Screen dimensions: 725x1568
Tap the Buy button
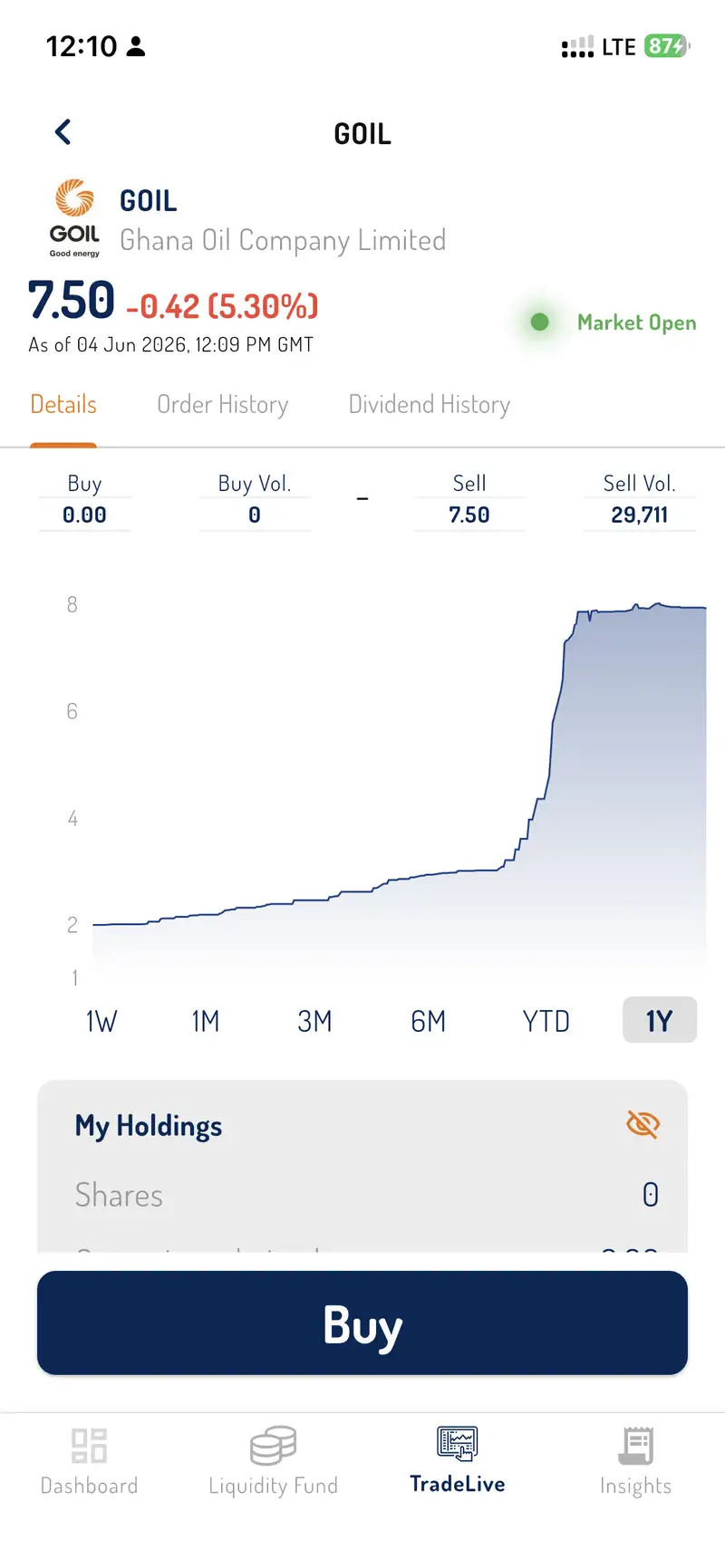coord(362,1323)
